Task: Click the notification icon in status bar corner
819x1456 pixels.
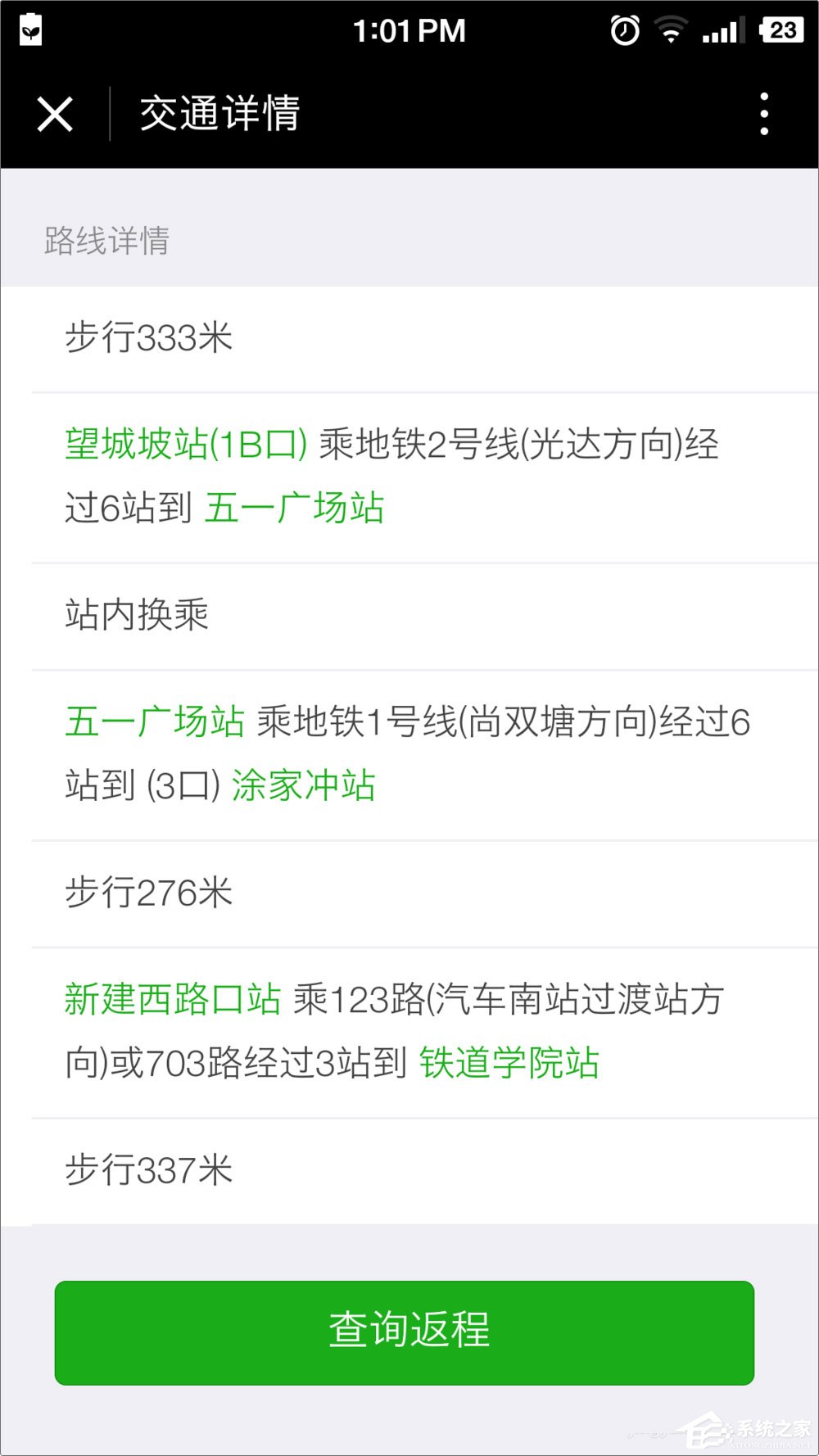Action: point(29,29)
